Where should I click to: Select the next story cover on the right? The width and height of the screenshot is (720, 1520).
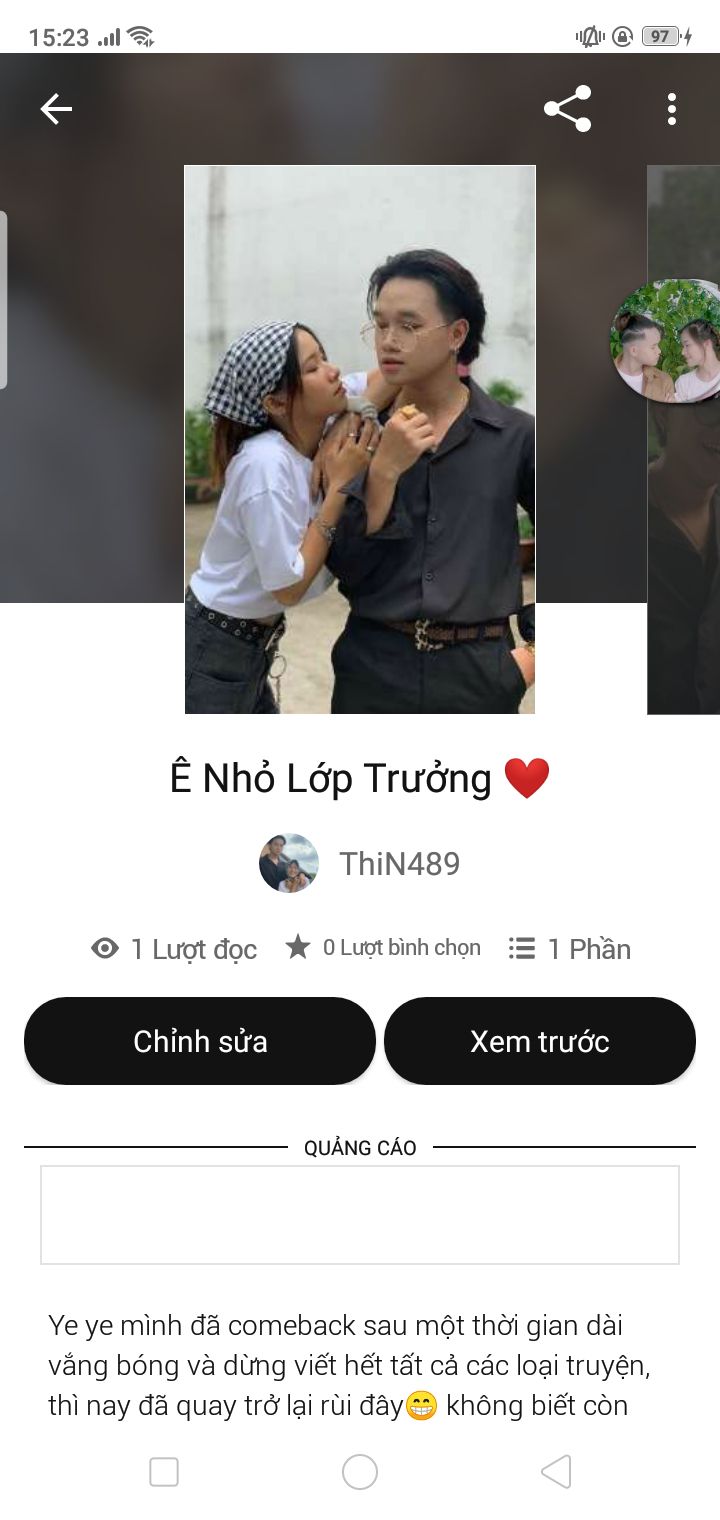coord(684,440)
